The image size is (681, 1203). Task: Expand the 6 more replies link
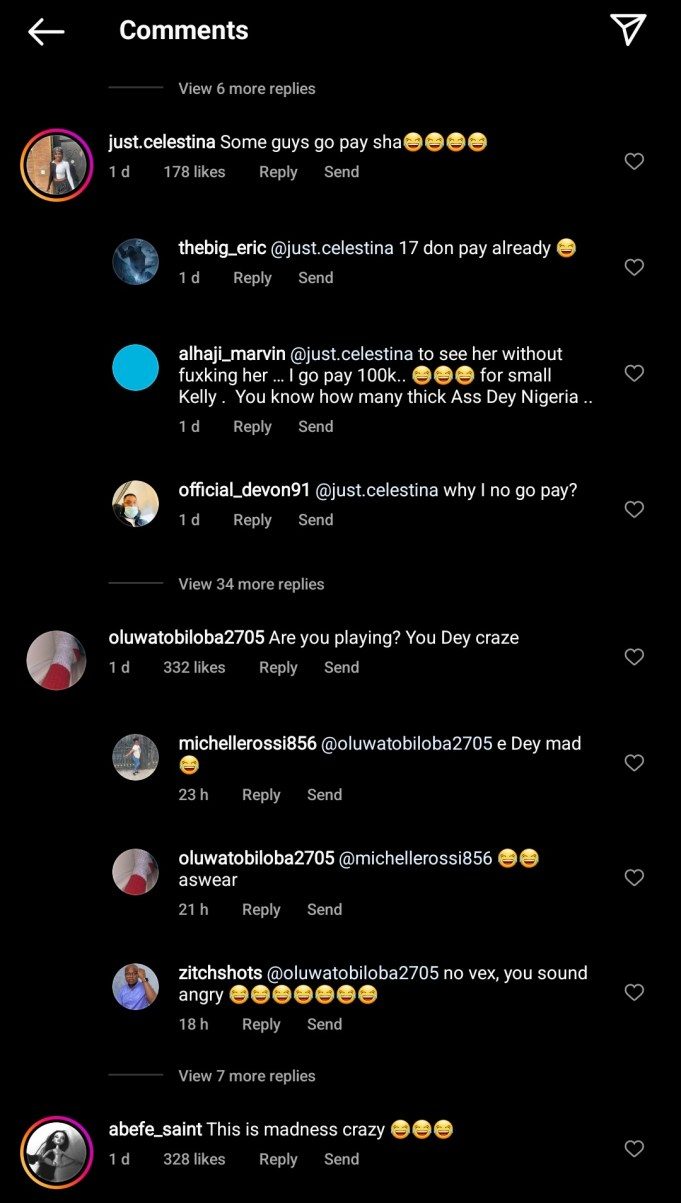click(246, 89)
